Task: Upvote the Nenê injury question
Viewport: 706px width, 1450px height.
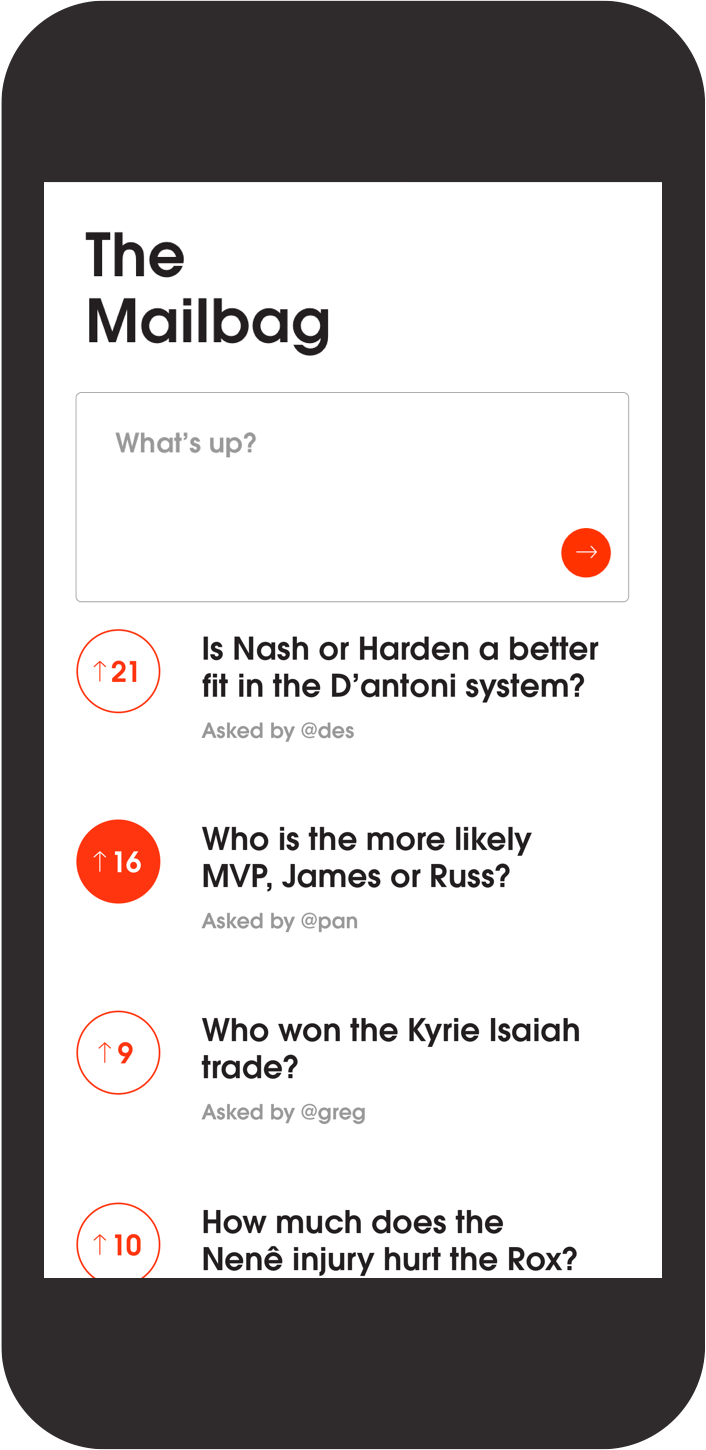Action: pos(118,1243)
